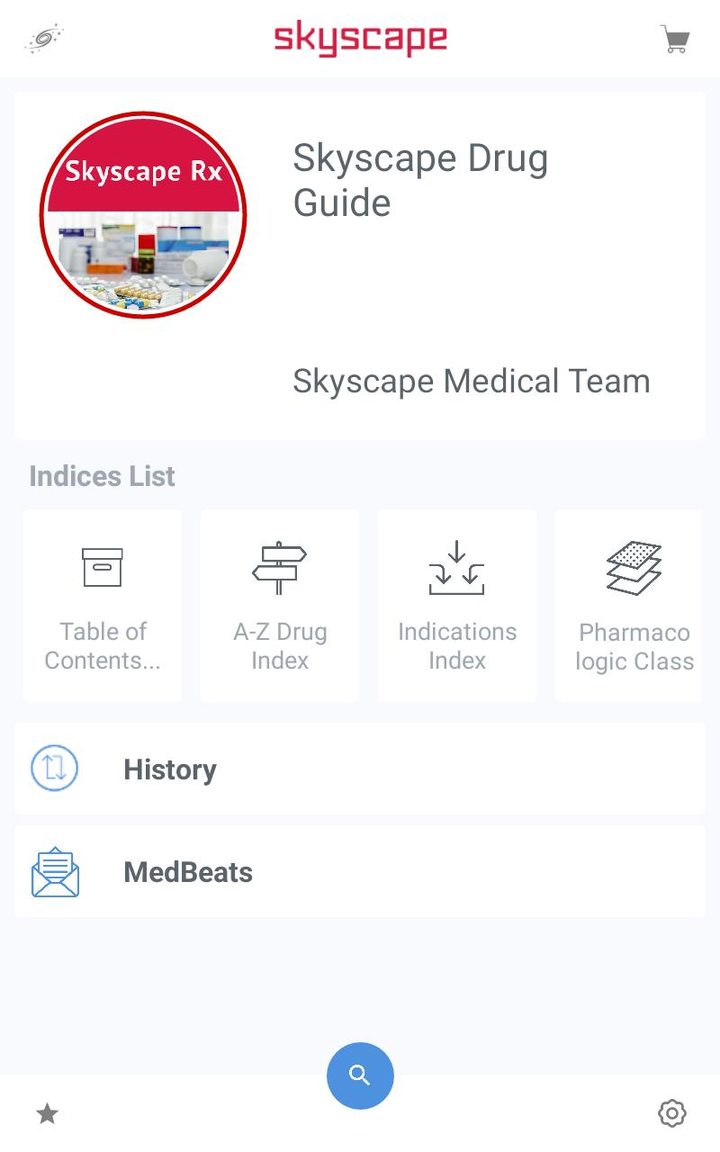Open the shopping cart
Image resolution: width=720 pixels, height=1152 pixels.
[x=676, y=38]
